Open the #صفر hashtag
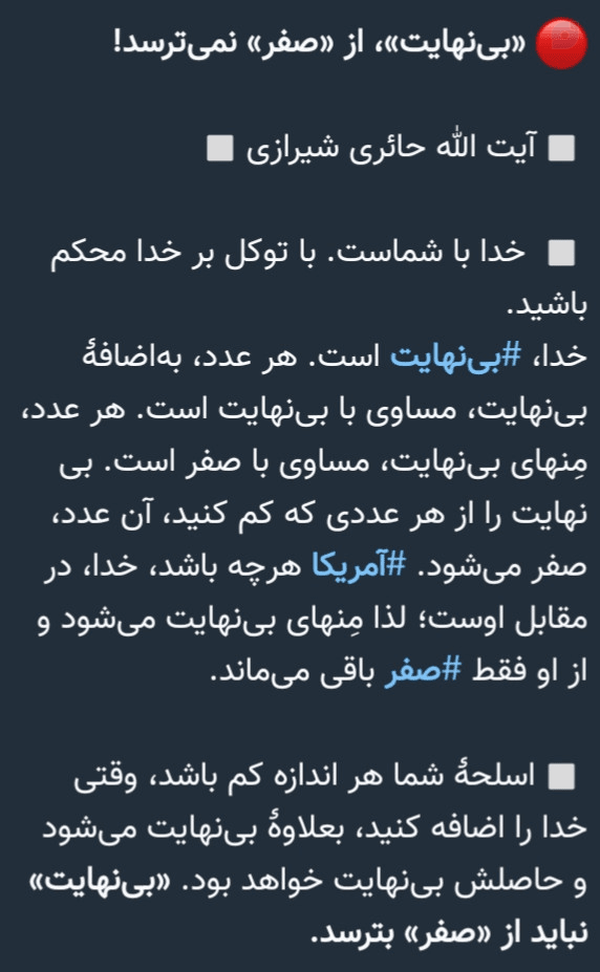 pyautogui.click(x=423, y=672)
